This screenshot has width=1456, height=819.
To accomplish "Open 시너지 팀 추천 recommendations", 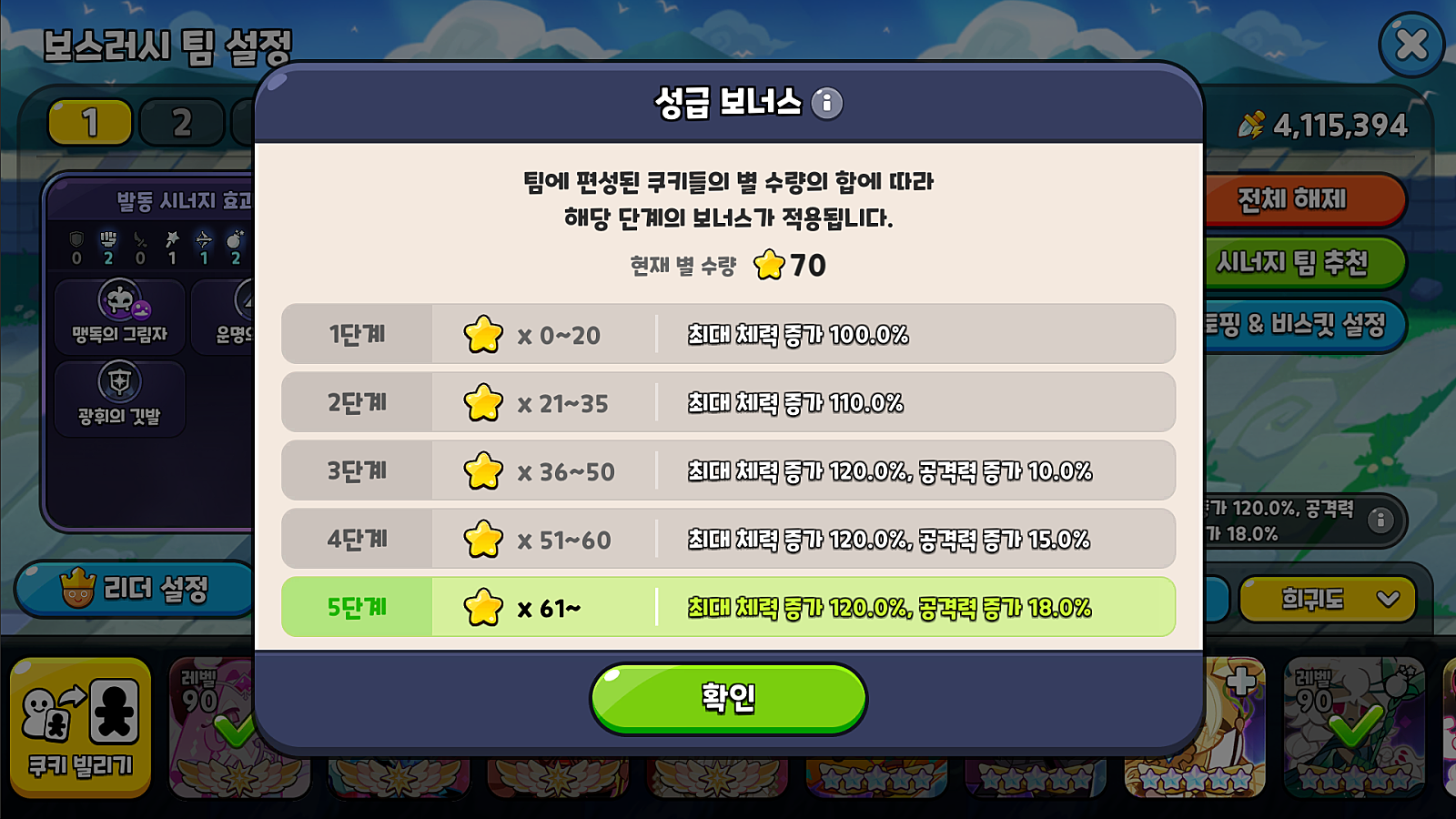I will [x=1301, y=263].
